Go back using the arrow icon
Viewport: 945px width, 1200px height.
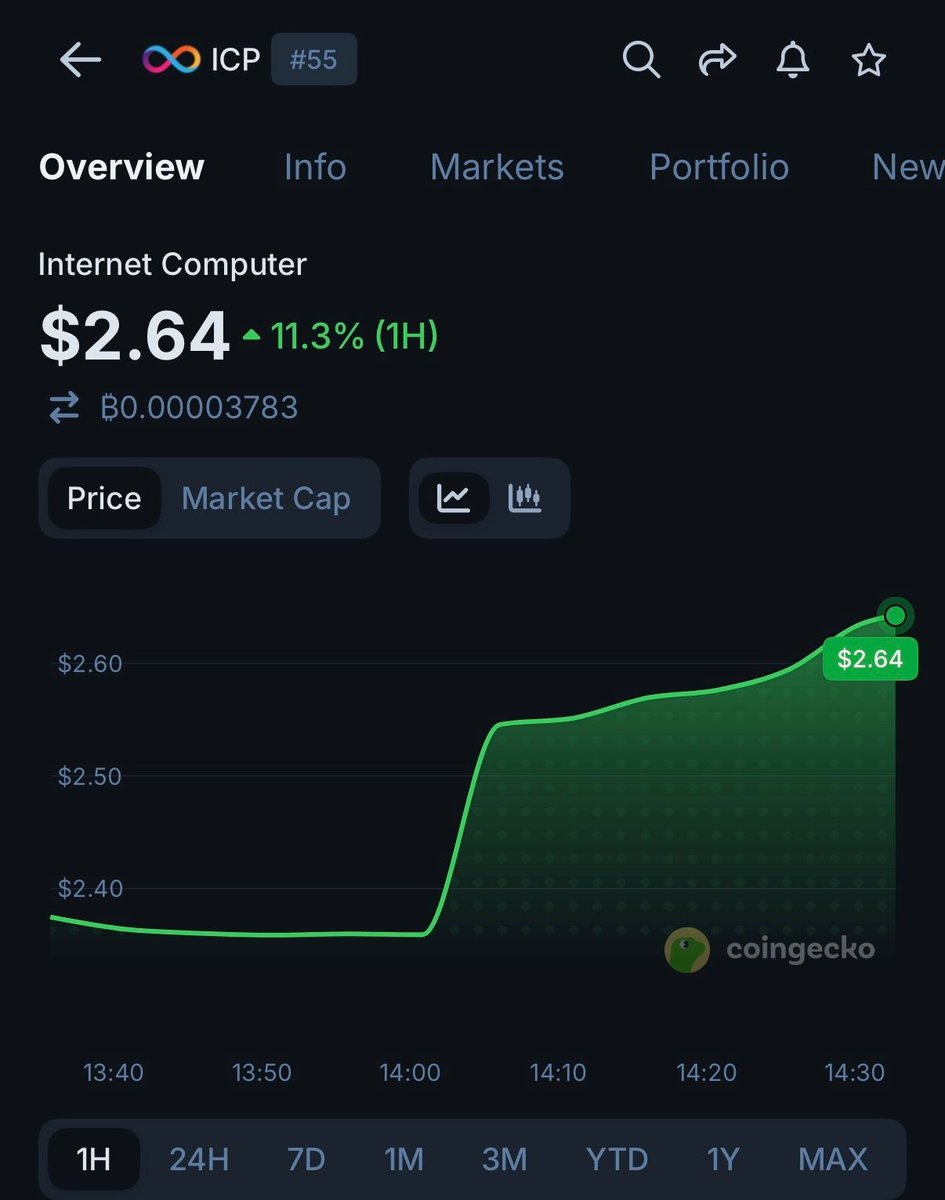point(80,61)
